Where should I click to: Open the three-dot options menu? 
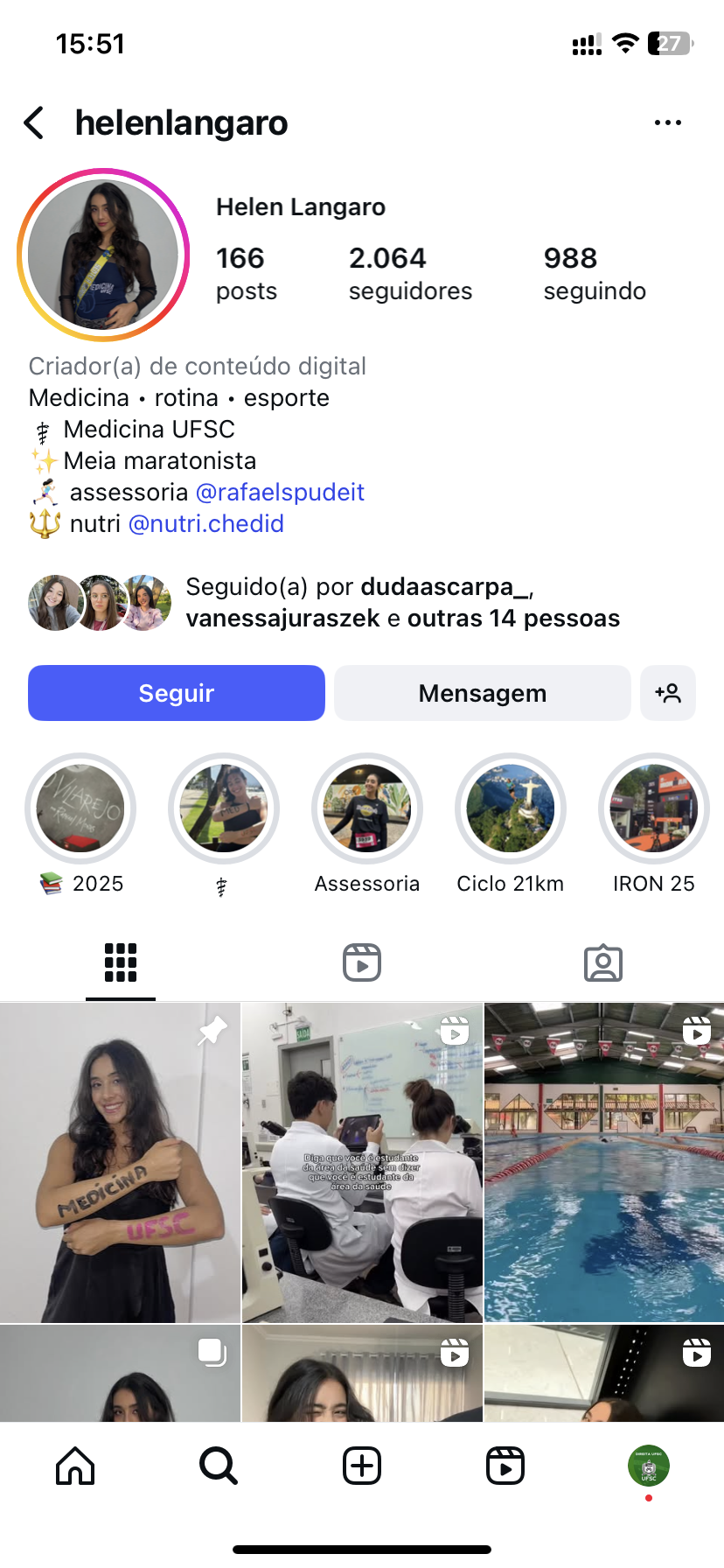667,123
